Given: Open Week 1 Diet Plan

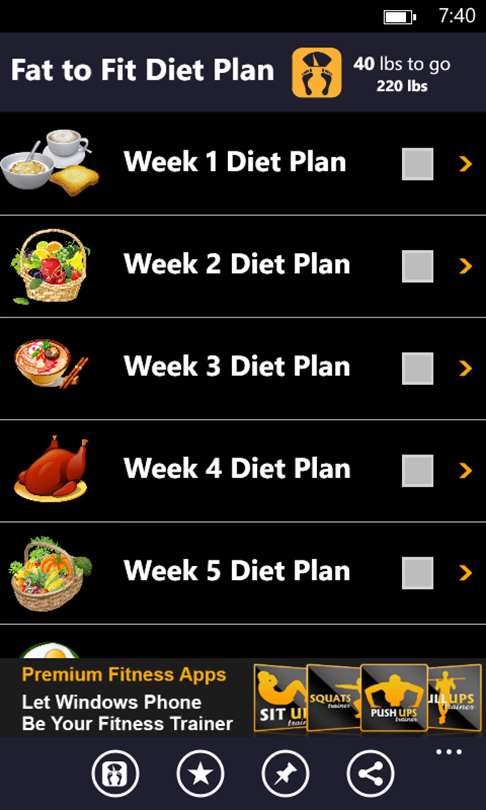Looking at the screenshot, I should coord(243,163).
